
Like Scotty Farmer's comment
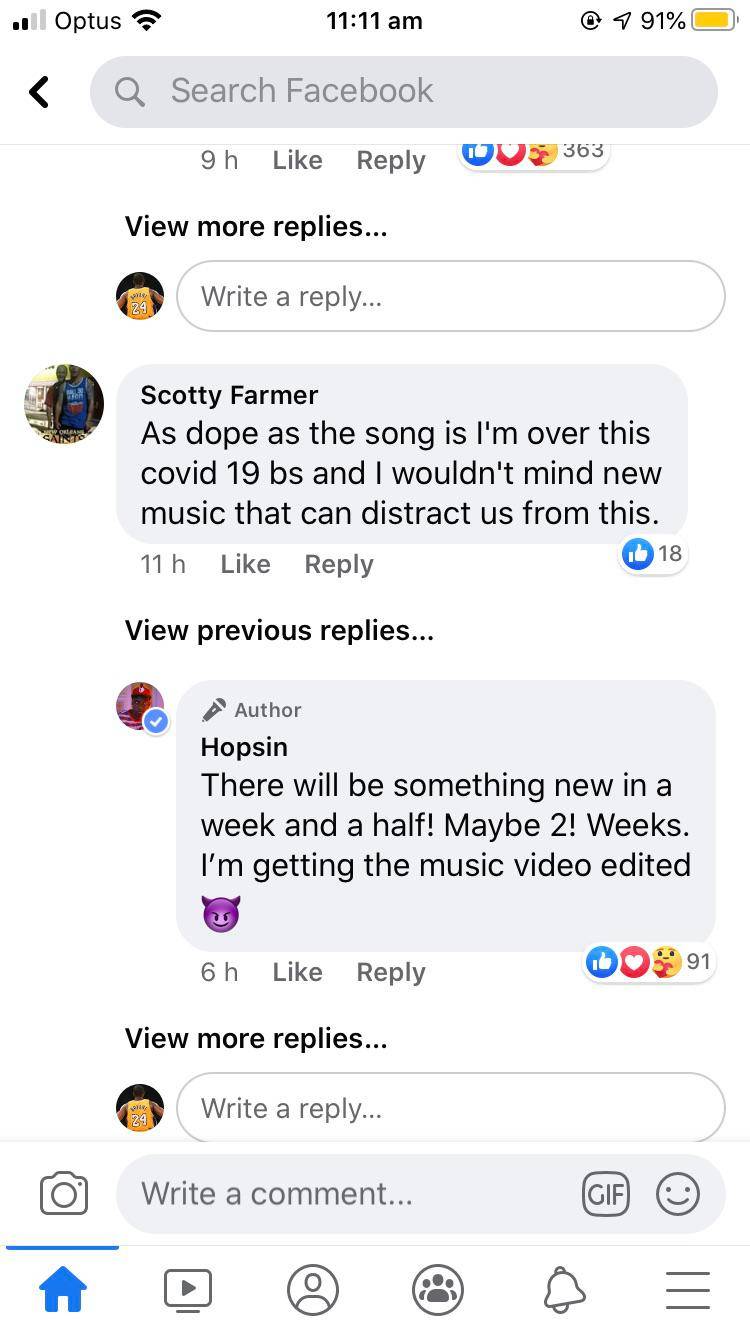pos(245,564)
